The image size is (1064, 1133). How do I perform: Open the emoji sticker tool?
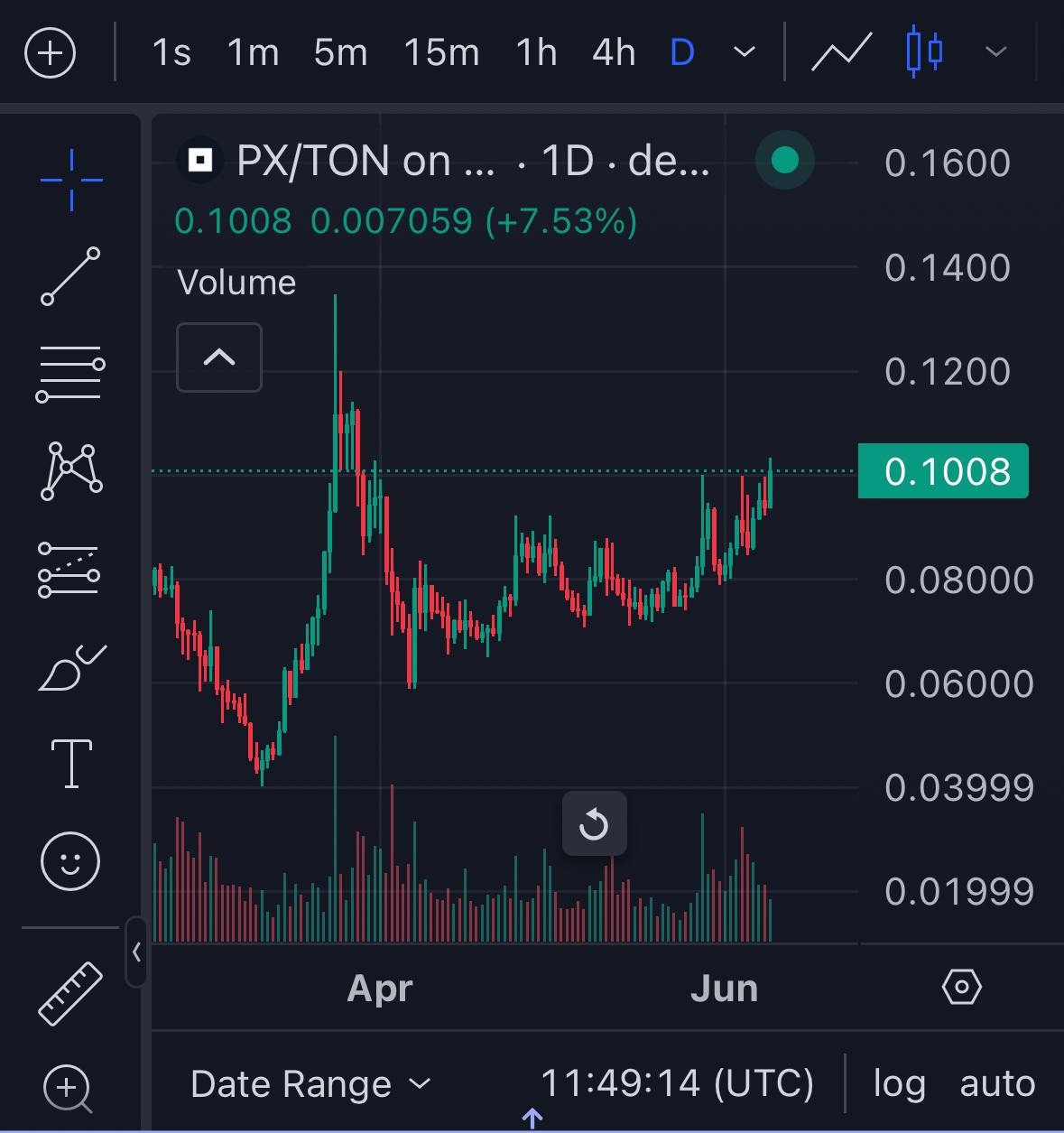[x=71, y=860]
